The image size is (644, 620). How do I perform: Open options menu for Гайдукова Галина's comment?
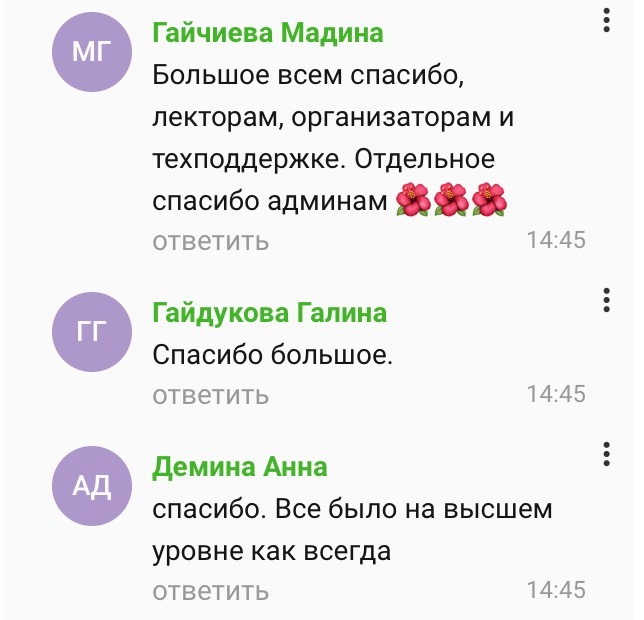[x=608, y=299]
